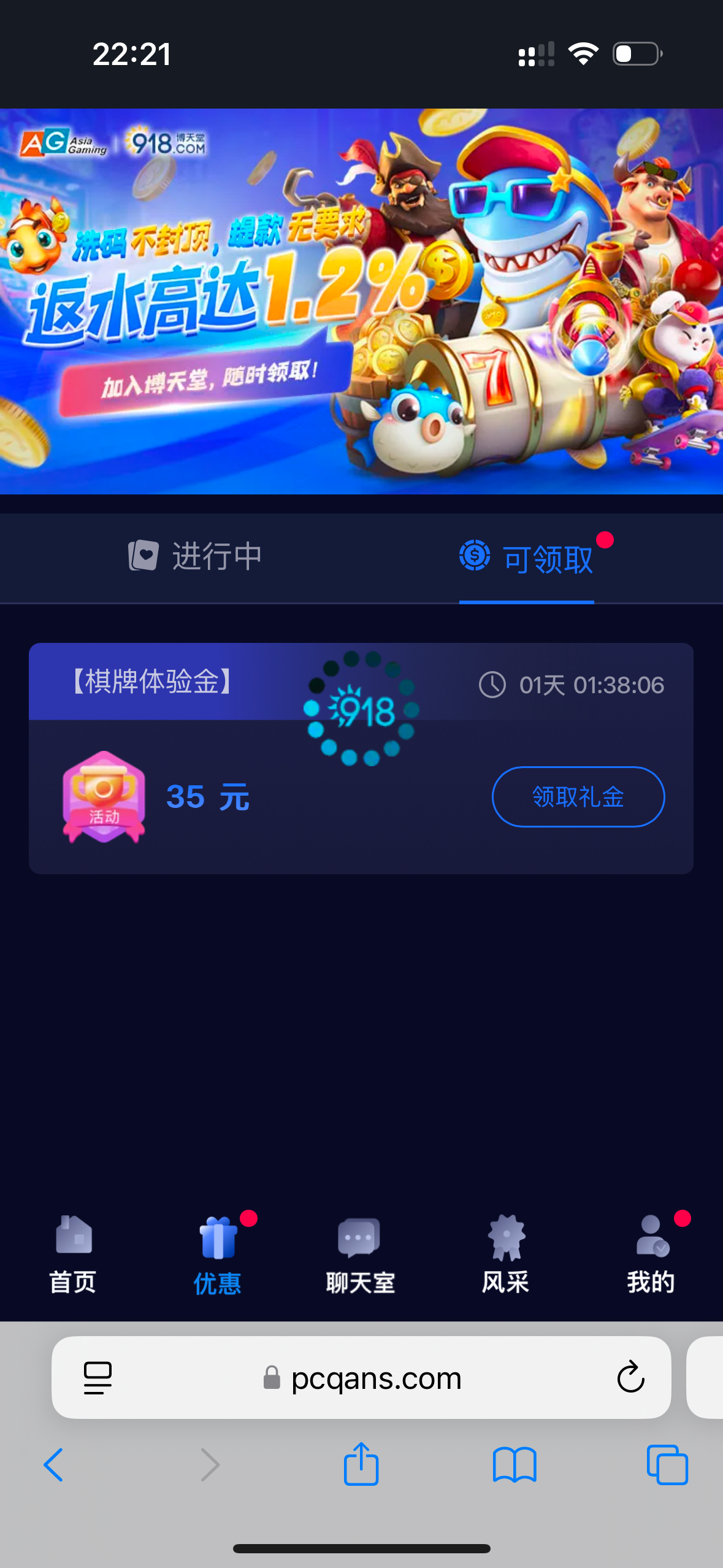Share this page
The height and width of the screenshot is (1568, 723).
(361, 1464)
